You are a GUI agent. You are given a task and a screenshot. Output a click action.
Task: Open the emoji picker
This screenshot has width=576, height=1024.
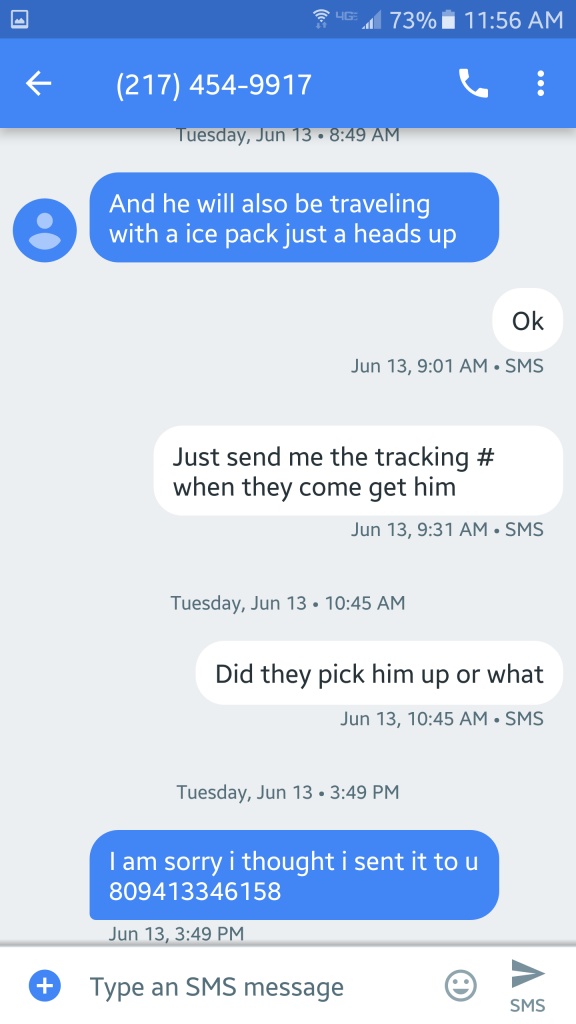tap(460, 985)
